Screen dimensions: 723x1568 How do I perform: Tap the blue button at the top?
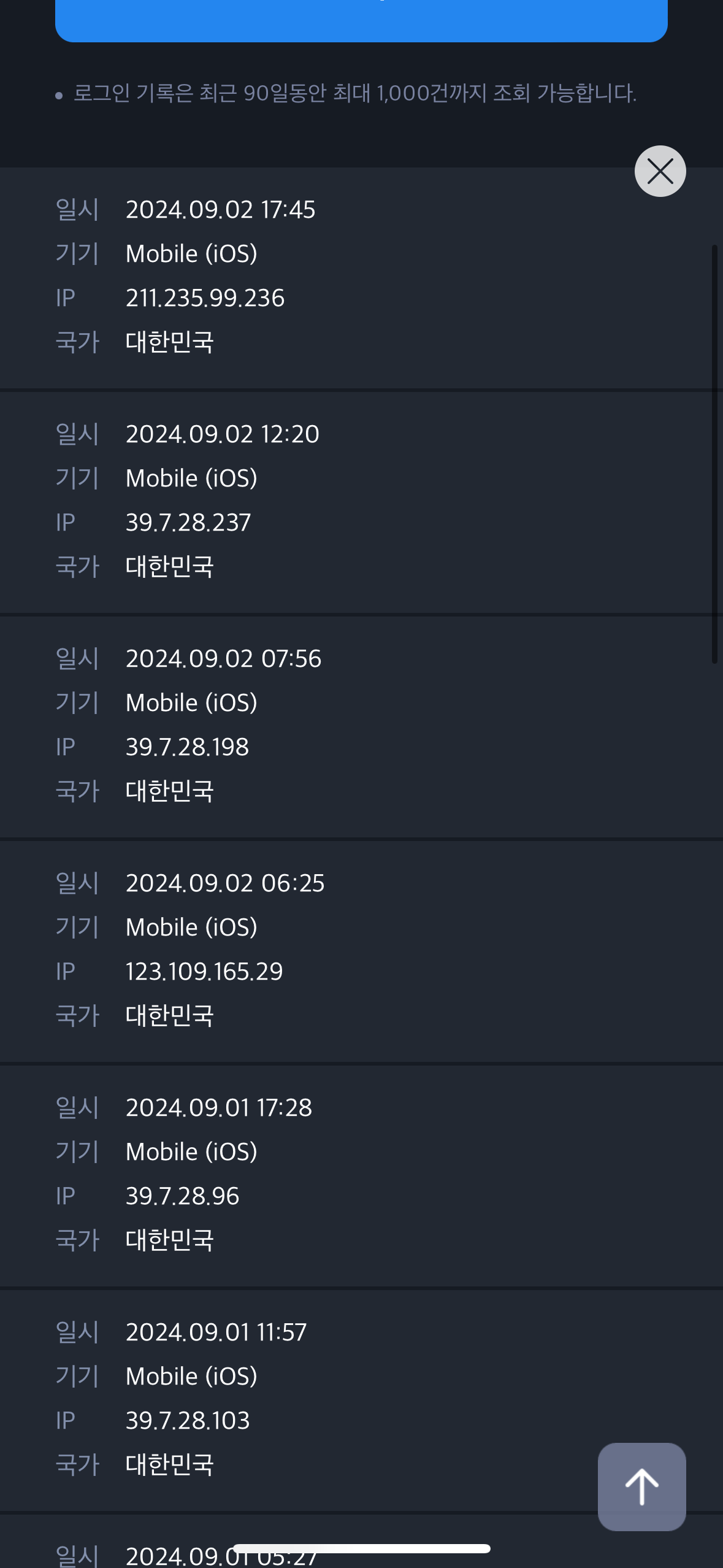(x=361, y=18)
